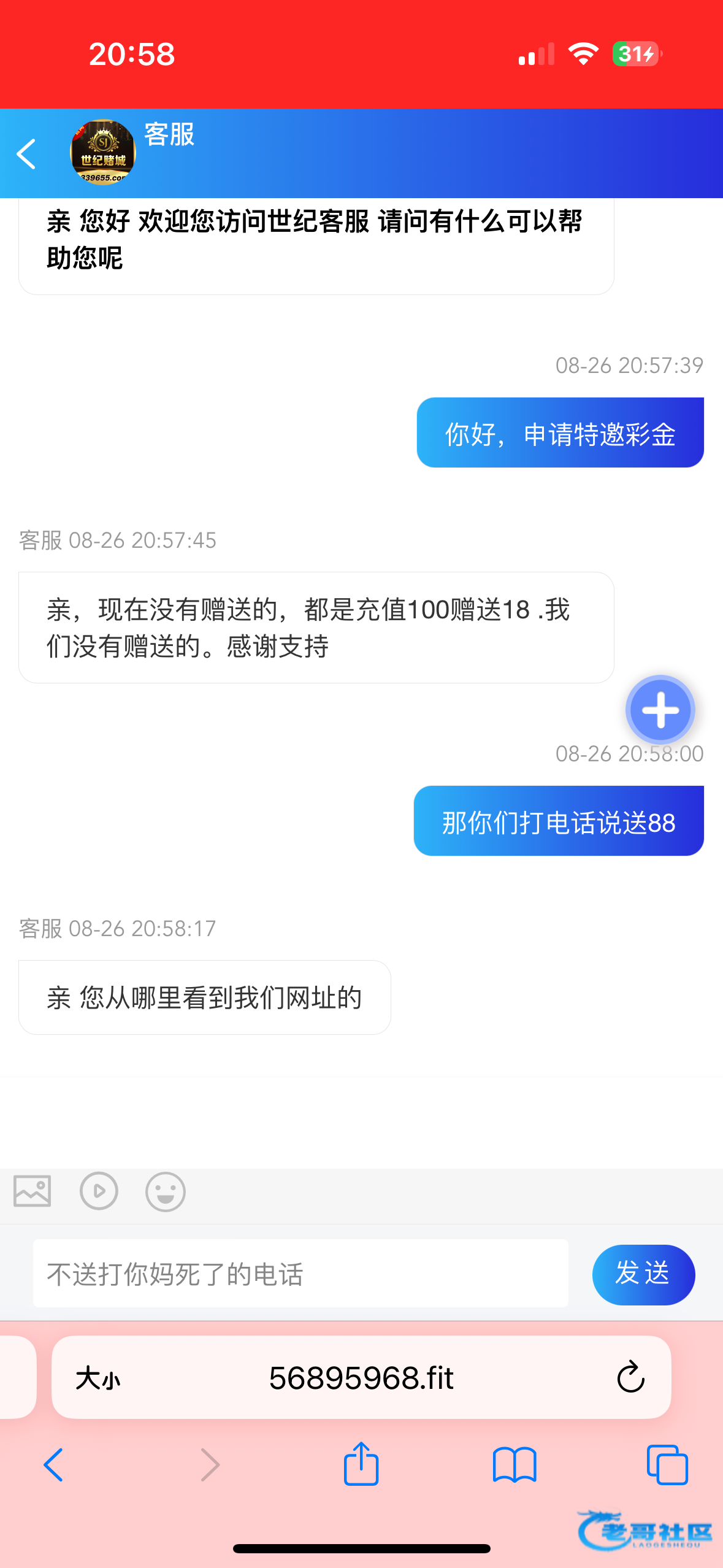Open Safari bookmarks
The height and width of the screenshot is (1568, 723).
pyautogui.click(x=515, y=1465)
